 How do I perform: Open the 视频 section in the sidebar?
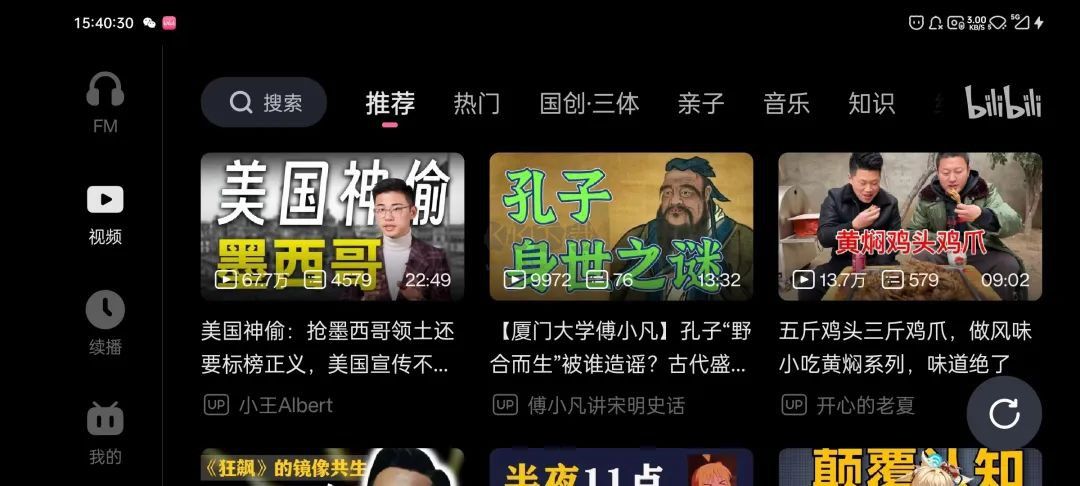pyautogui.click(x=105, y=214)
